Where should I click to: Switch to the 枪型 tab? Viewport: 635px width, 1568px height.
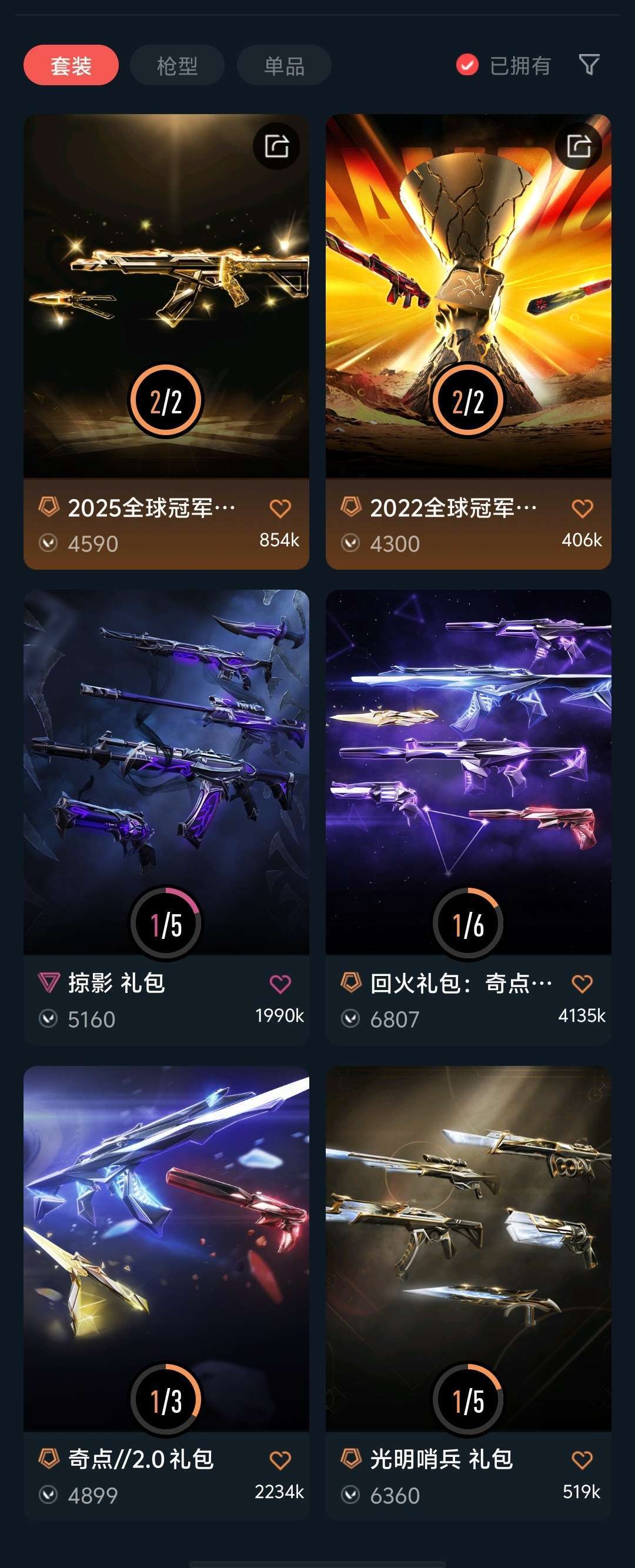click(176, 65)
